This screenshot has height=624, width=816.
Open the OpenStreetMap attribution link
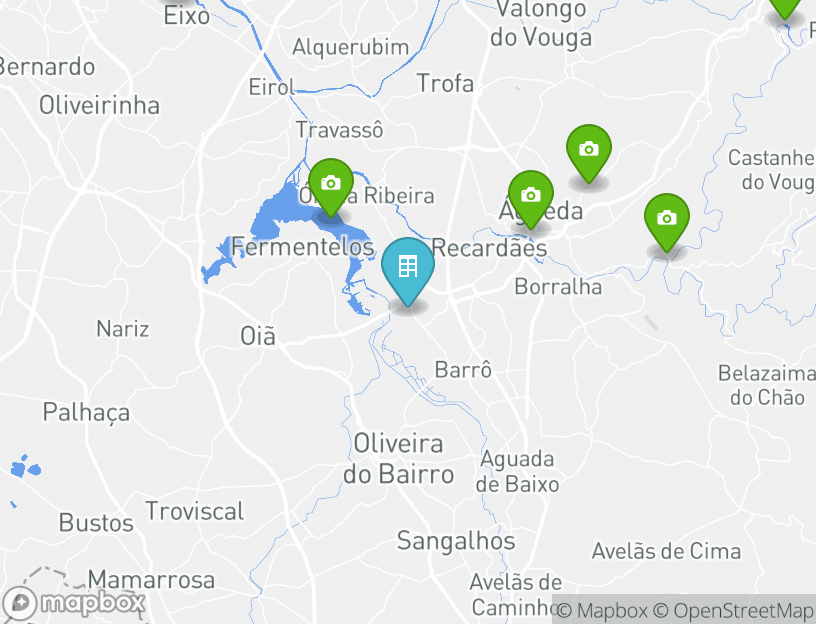(733, 610)
